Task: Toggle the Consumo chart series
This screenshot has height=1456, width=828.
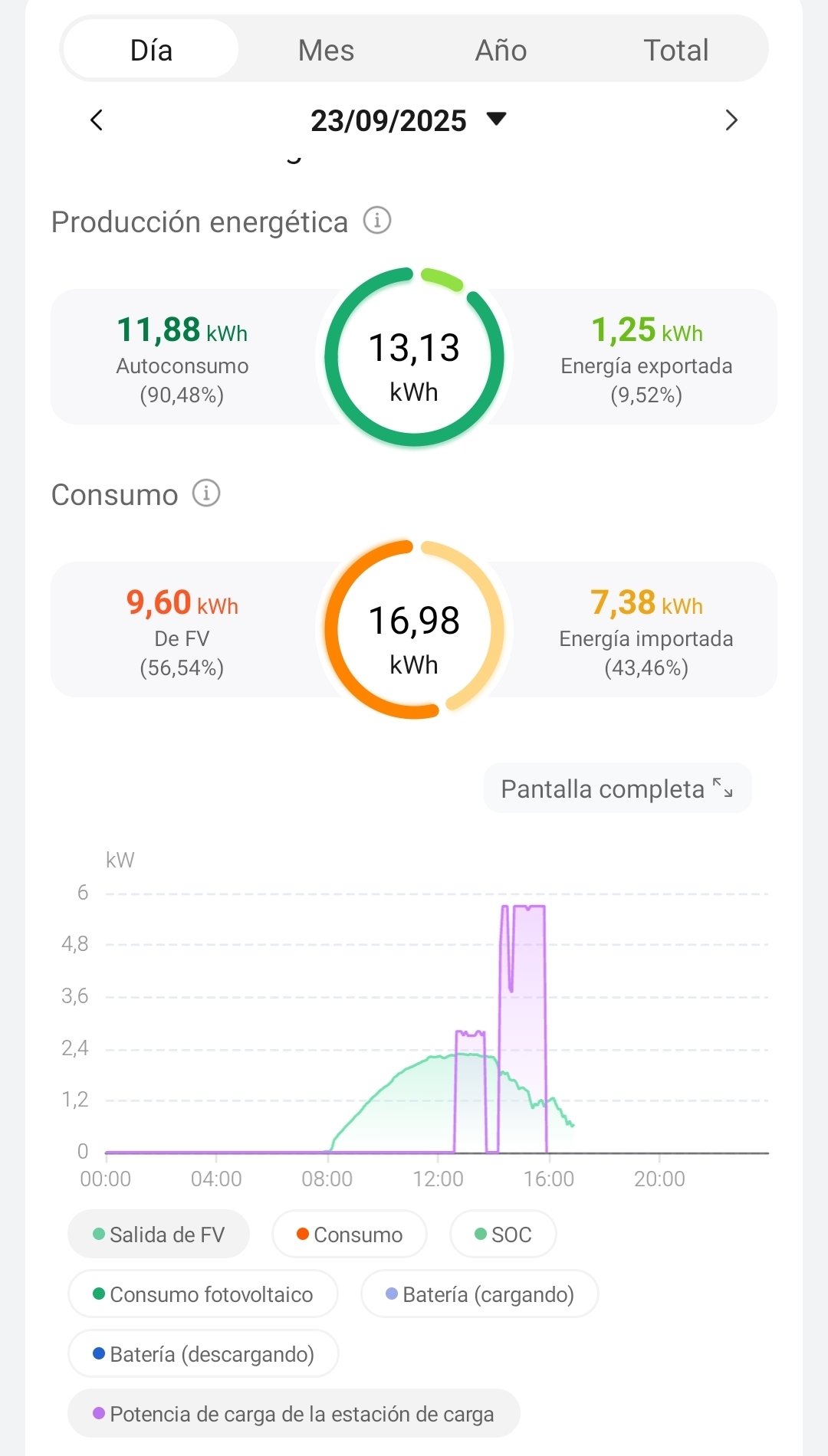Action: pyautogui.click(x=350, y=1235)
